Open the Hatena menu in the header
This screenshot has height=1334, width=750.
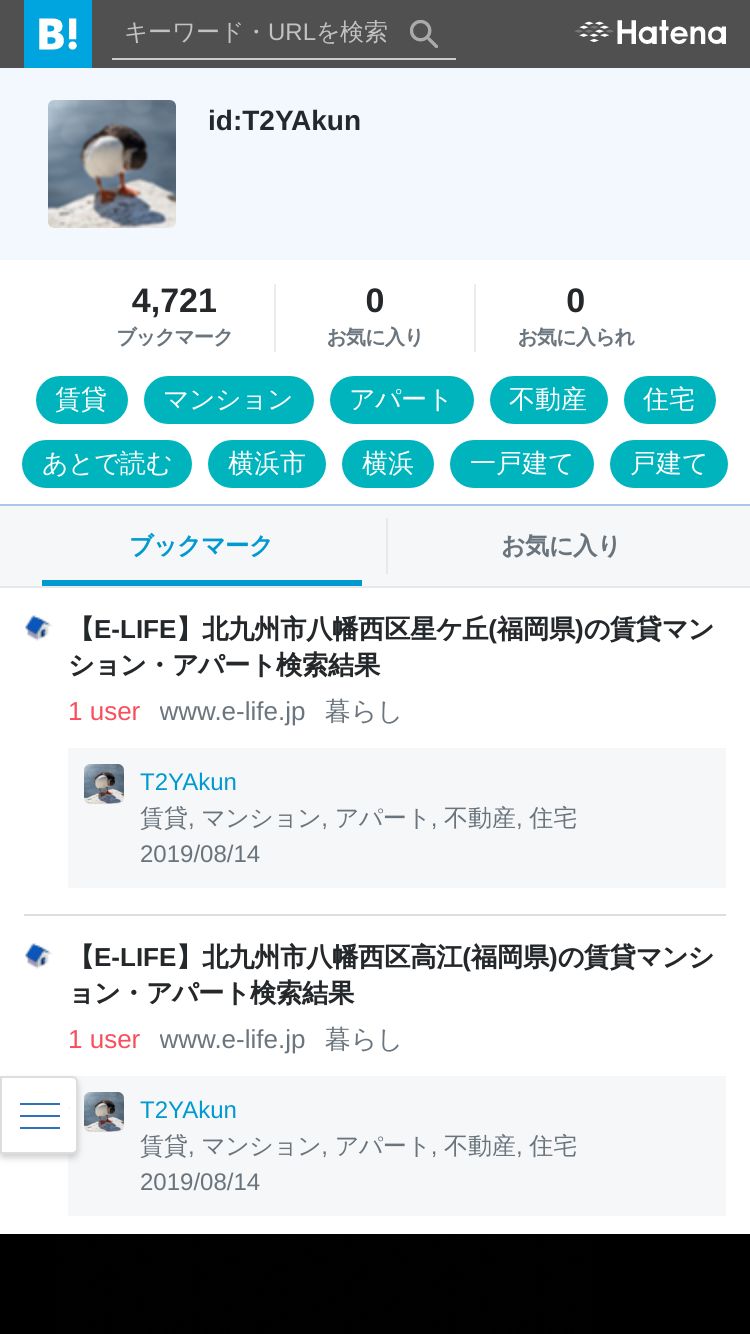pos(652,33)
